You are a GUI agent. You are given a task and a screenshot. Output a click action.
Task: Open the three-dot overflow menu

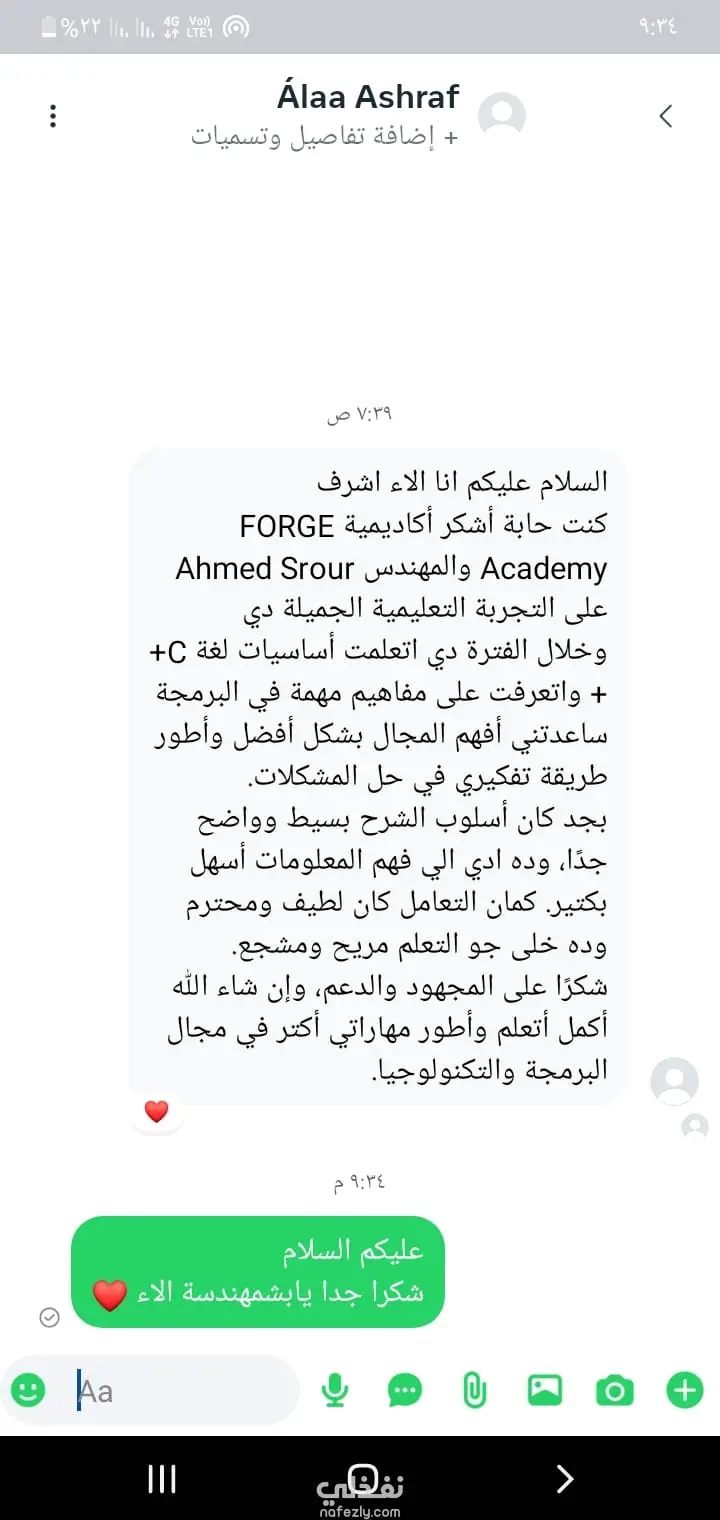[x=53, y=116]
